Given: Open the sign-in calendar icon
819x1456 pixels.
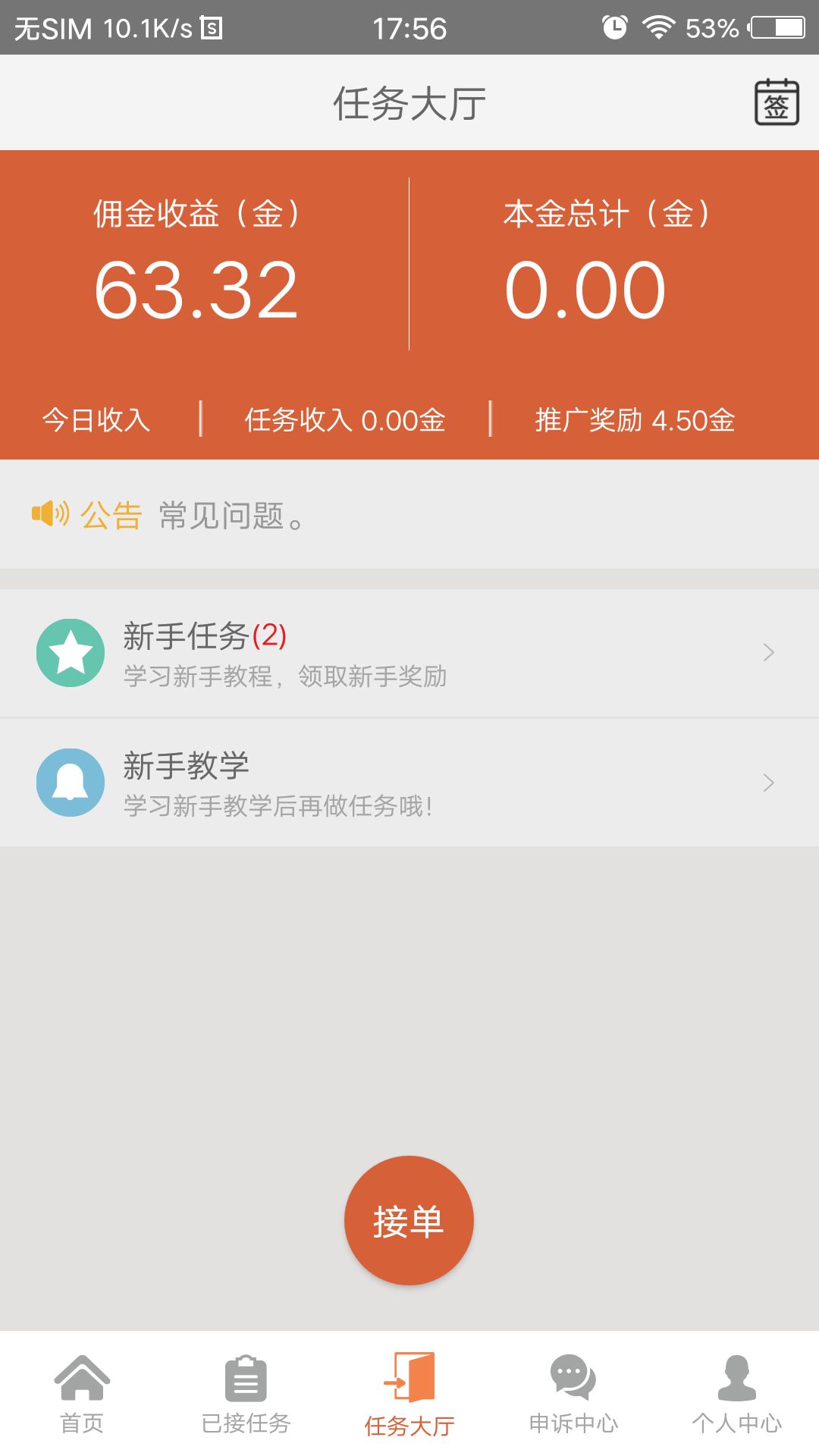Looking at the screenshot, I should tap(776, 102).
